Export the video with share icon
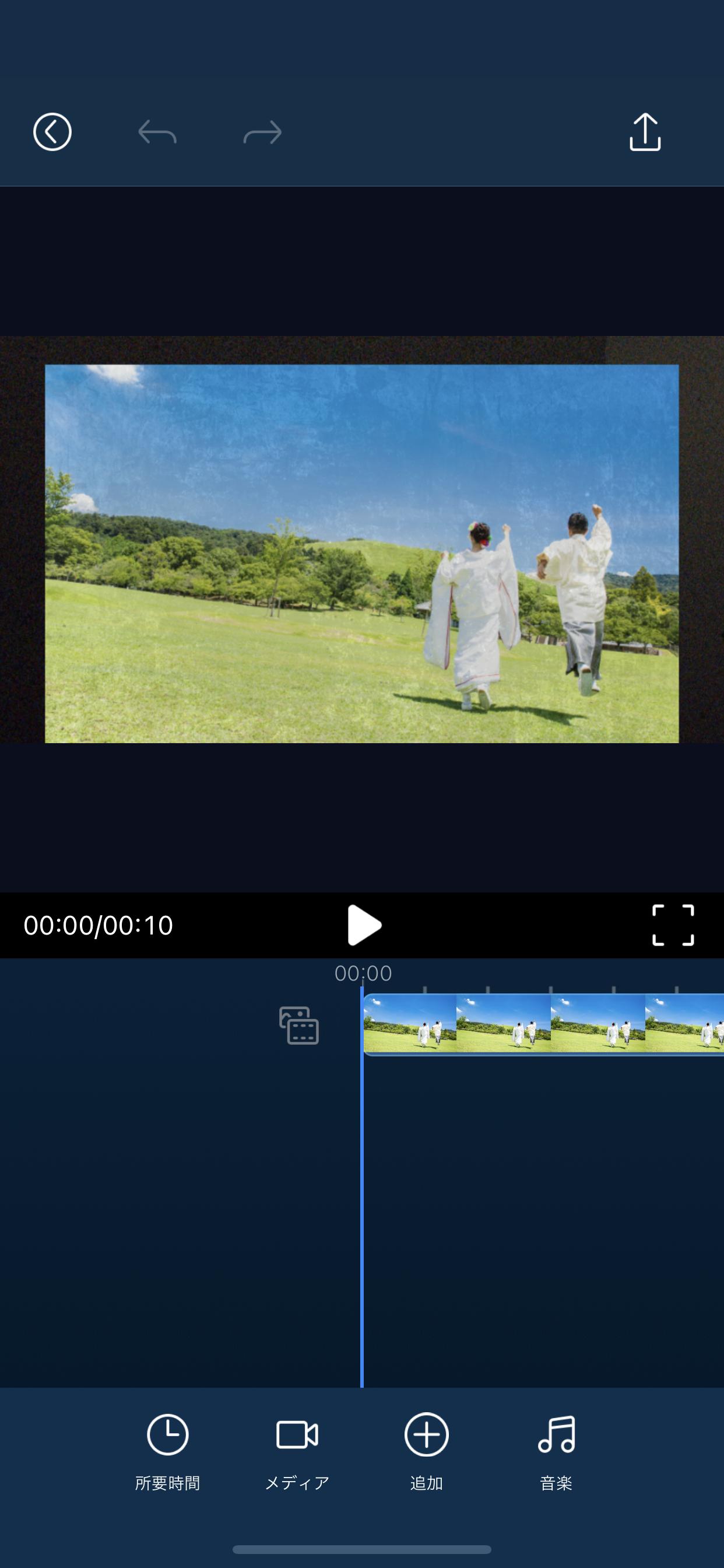The height and width of the screenshot is (1568, 724). coord(644,132)
